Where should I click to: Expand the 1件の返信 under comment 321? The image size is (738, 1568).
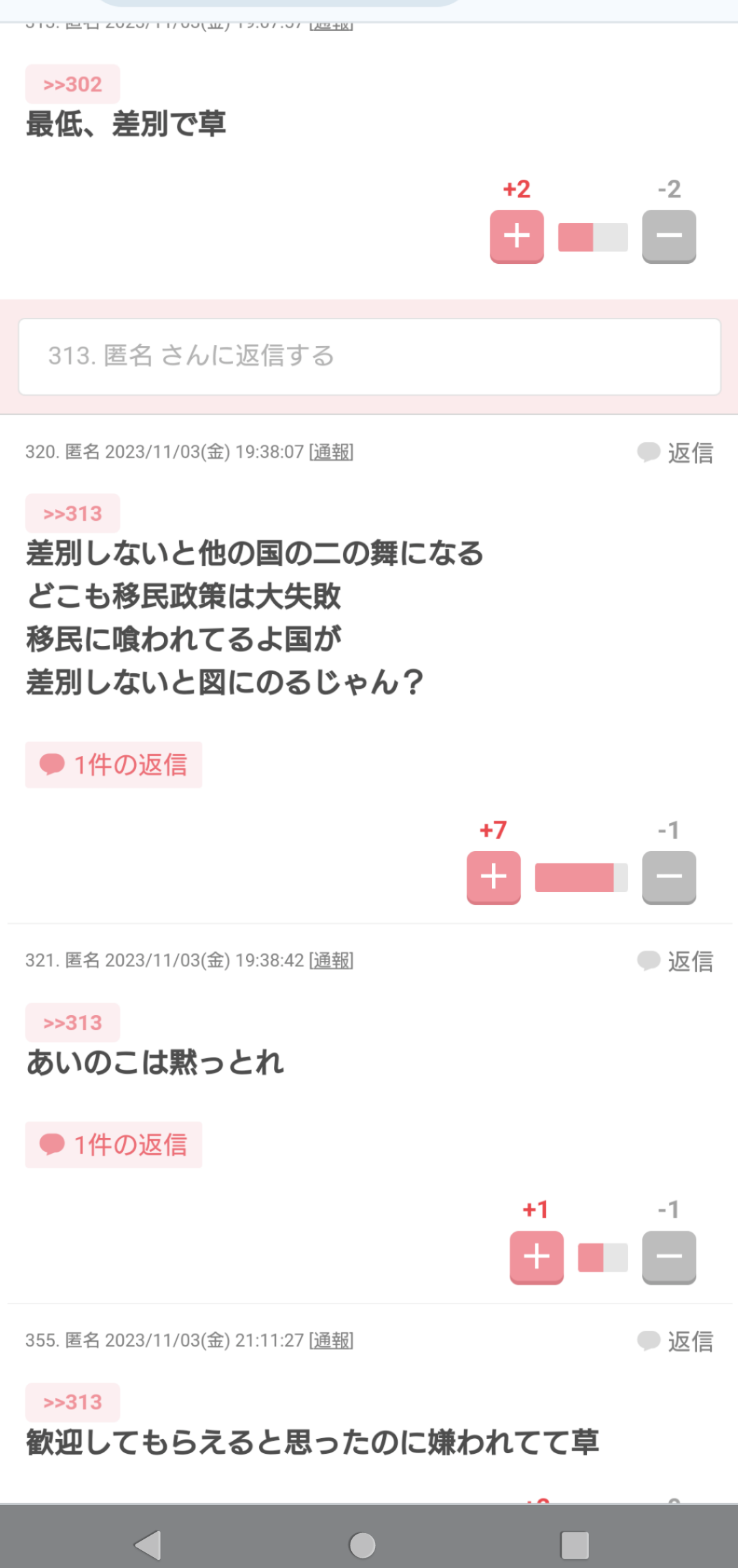click(x=113, y=1144)
